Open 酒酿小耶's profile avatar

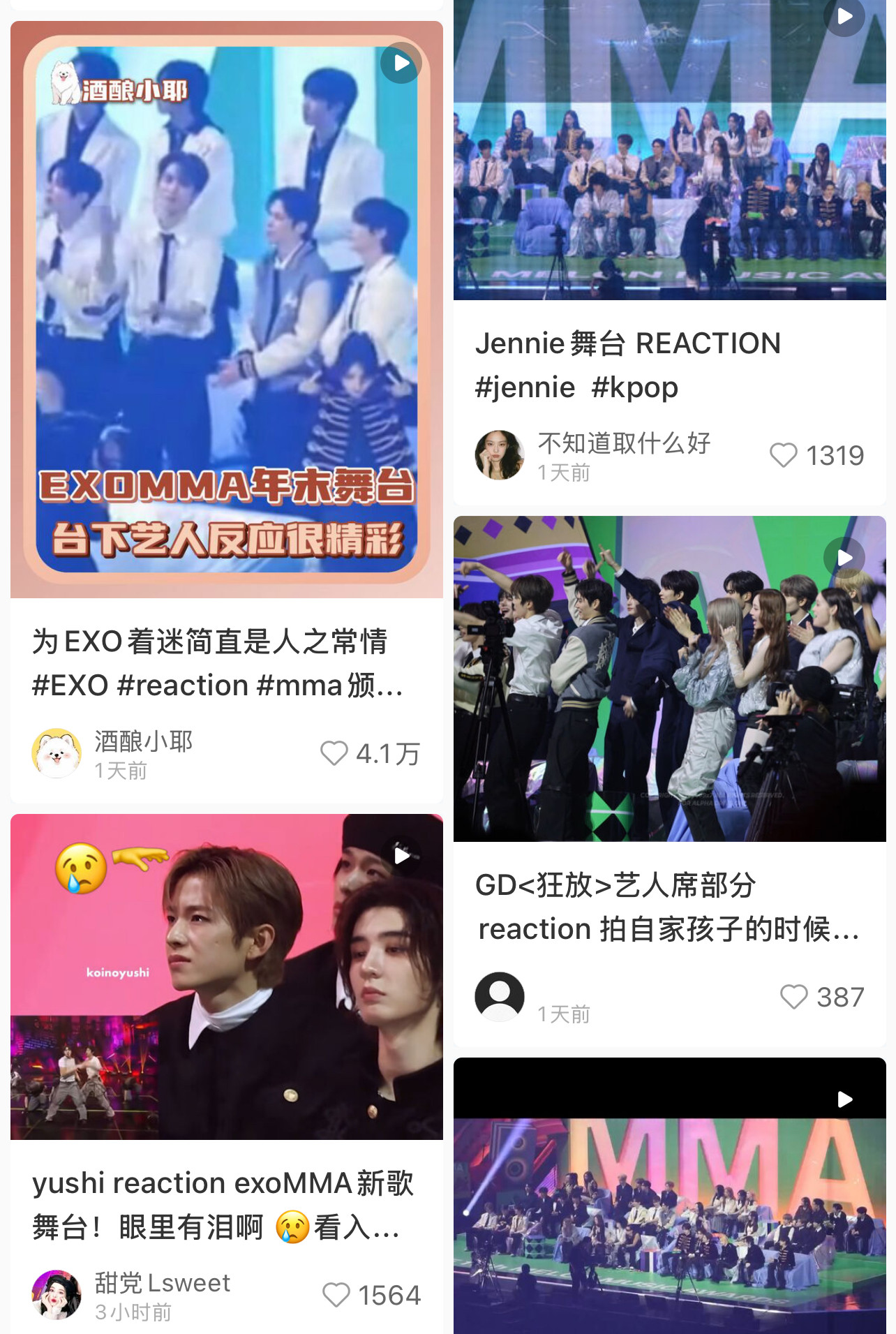57,753
